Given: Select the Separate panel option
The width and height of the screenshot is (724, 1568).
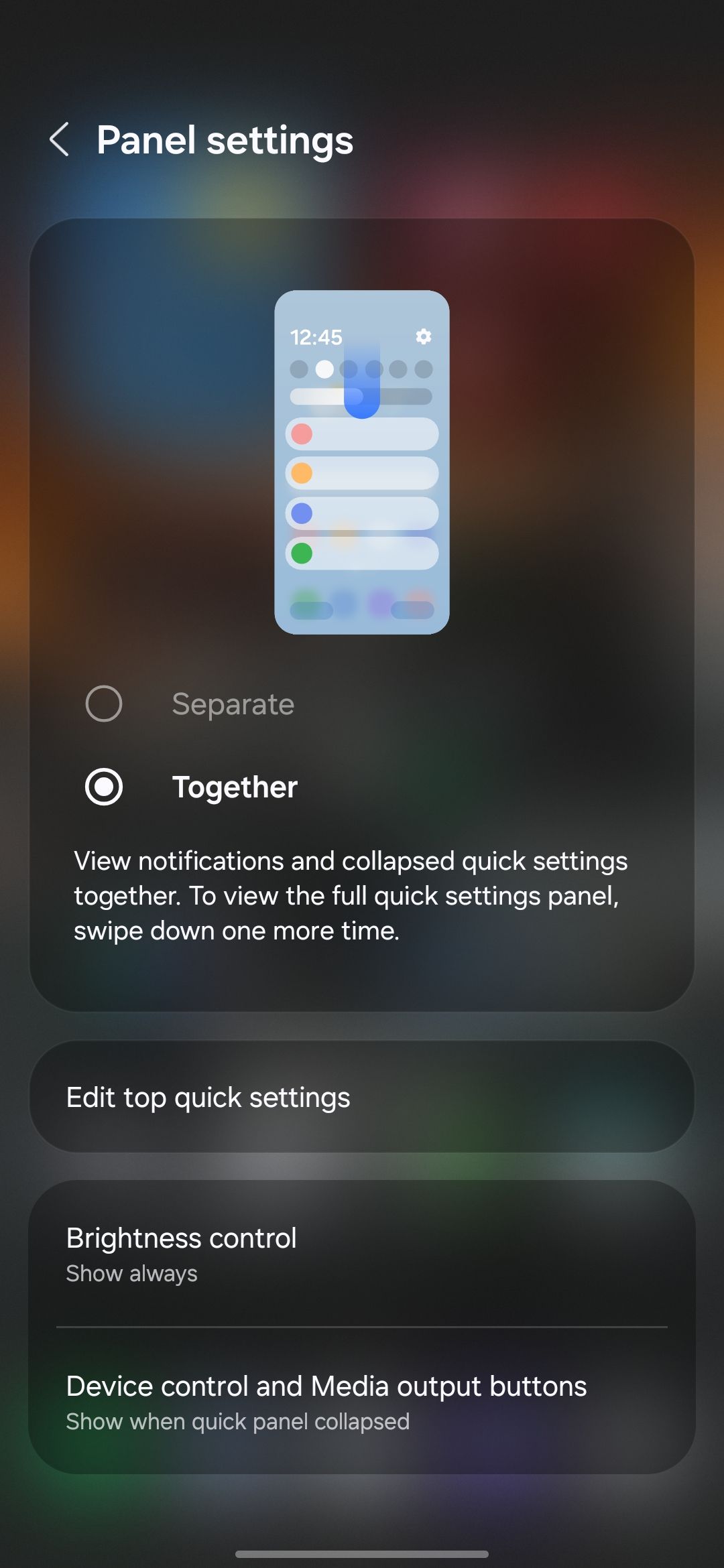Looking at the screenshot, I should tap(104, 704).
